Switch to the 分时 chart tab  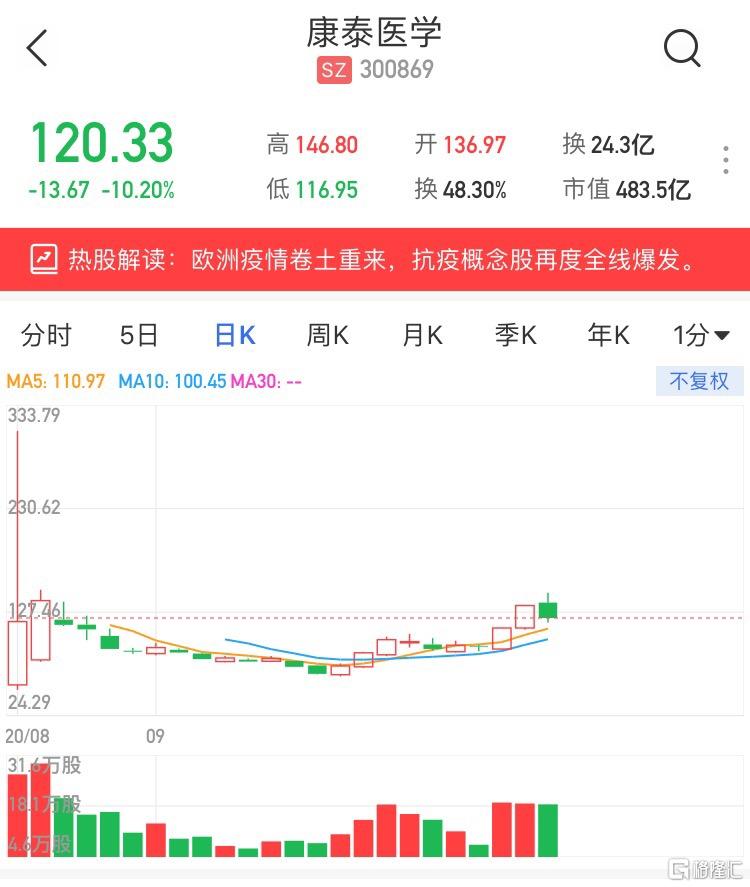pyautogui.click(x=46, y=335)
